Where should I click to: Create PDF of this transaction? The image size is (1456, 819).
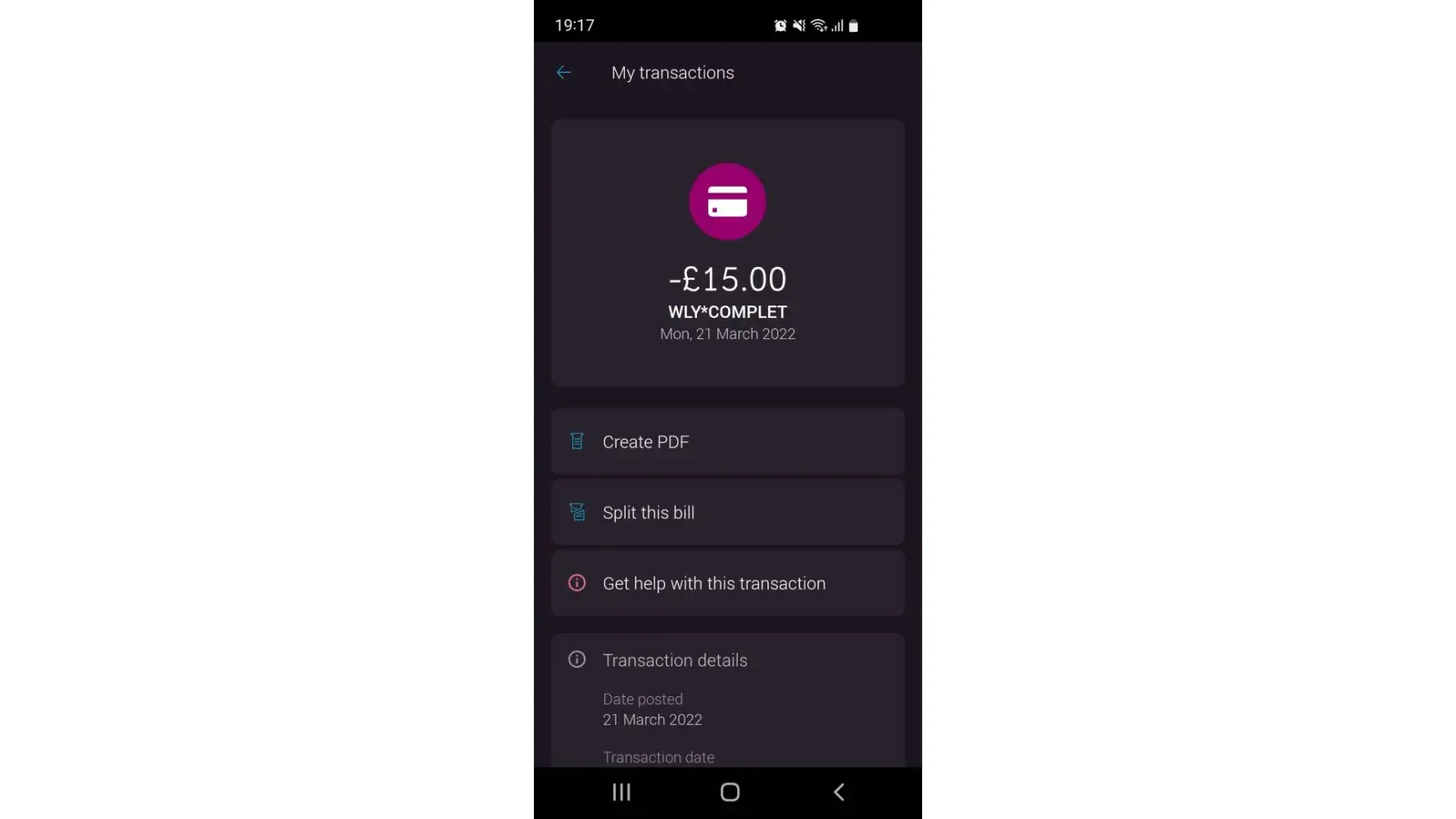(726, 442)
